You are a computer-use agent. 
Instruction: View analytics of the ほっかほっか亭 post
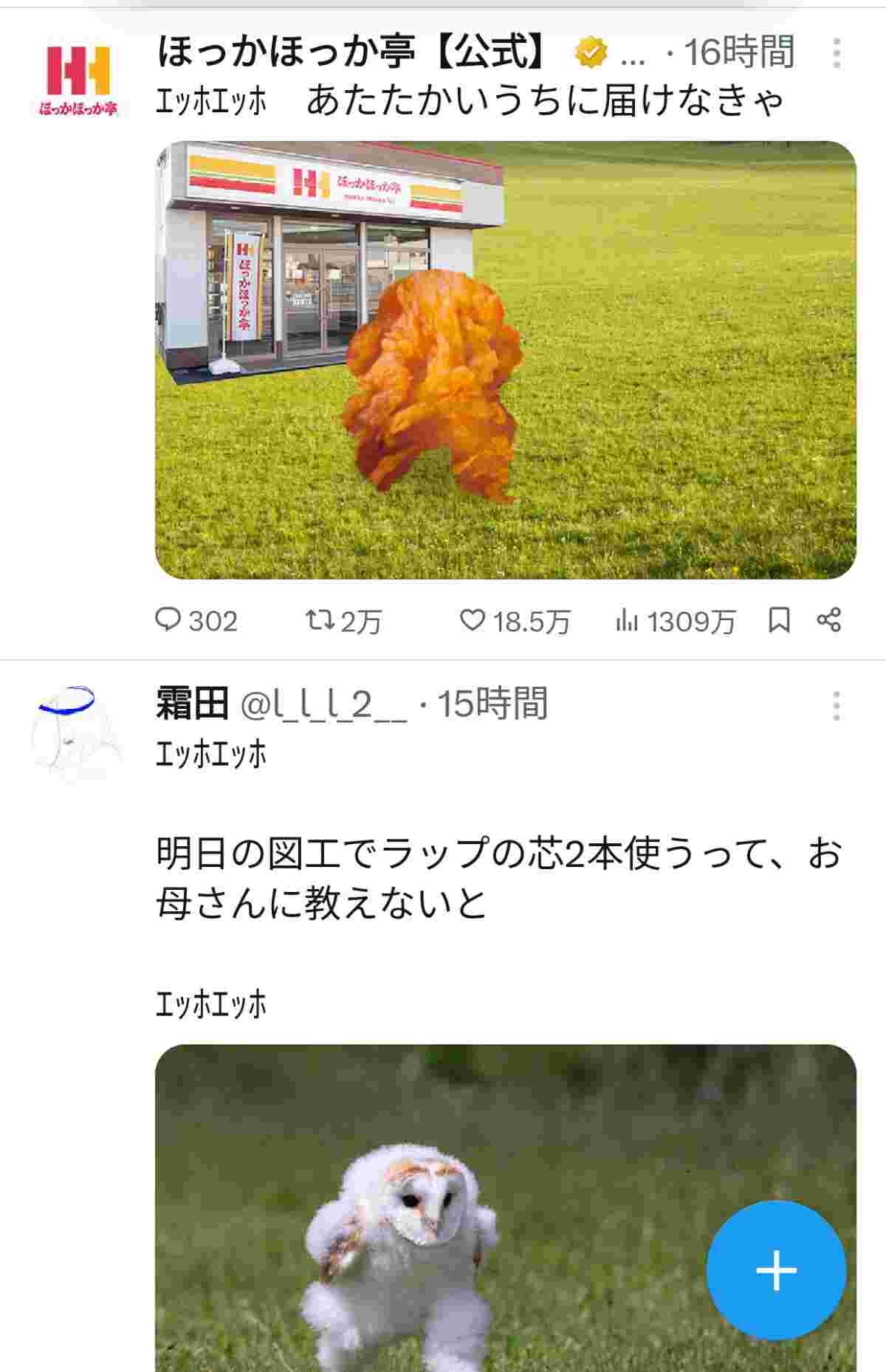point(626,621)
